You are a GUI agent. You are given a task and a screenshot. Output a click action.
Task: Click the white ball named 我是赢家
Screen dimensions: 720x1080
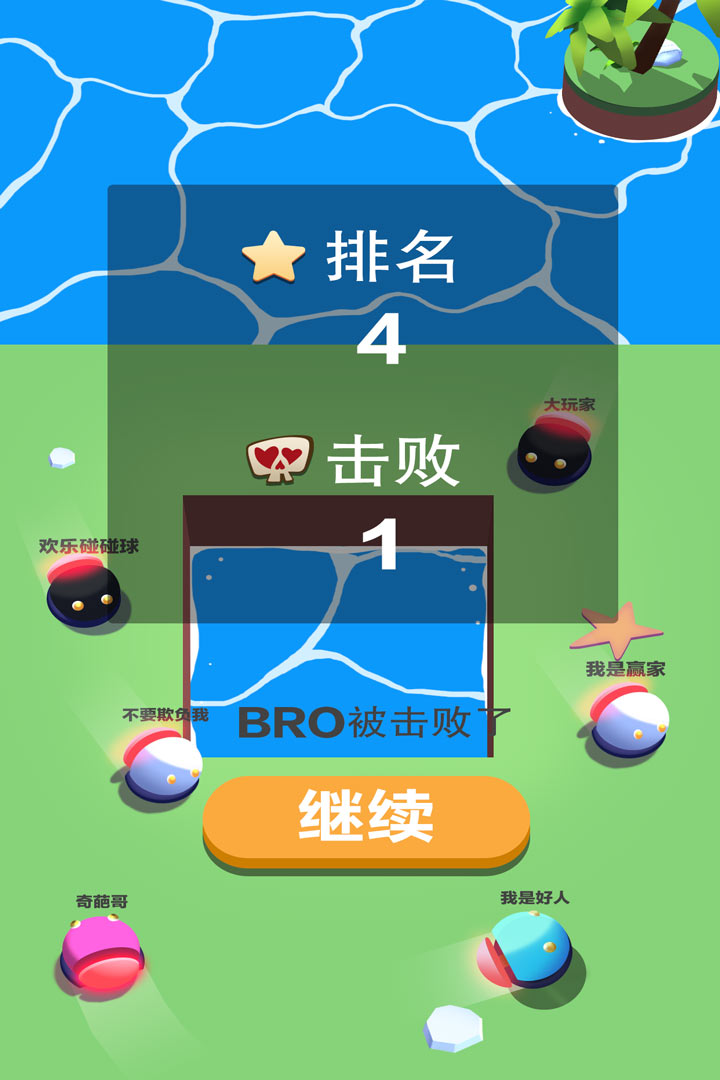point(630,720)
